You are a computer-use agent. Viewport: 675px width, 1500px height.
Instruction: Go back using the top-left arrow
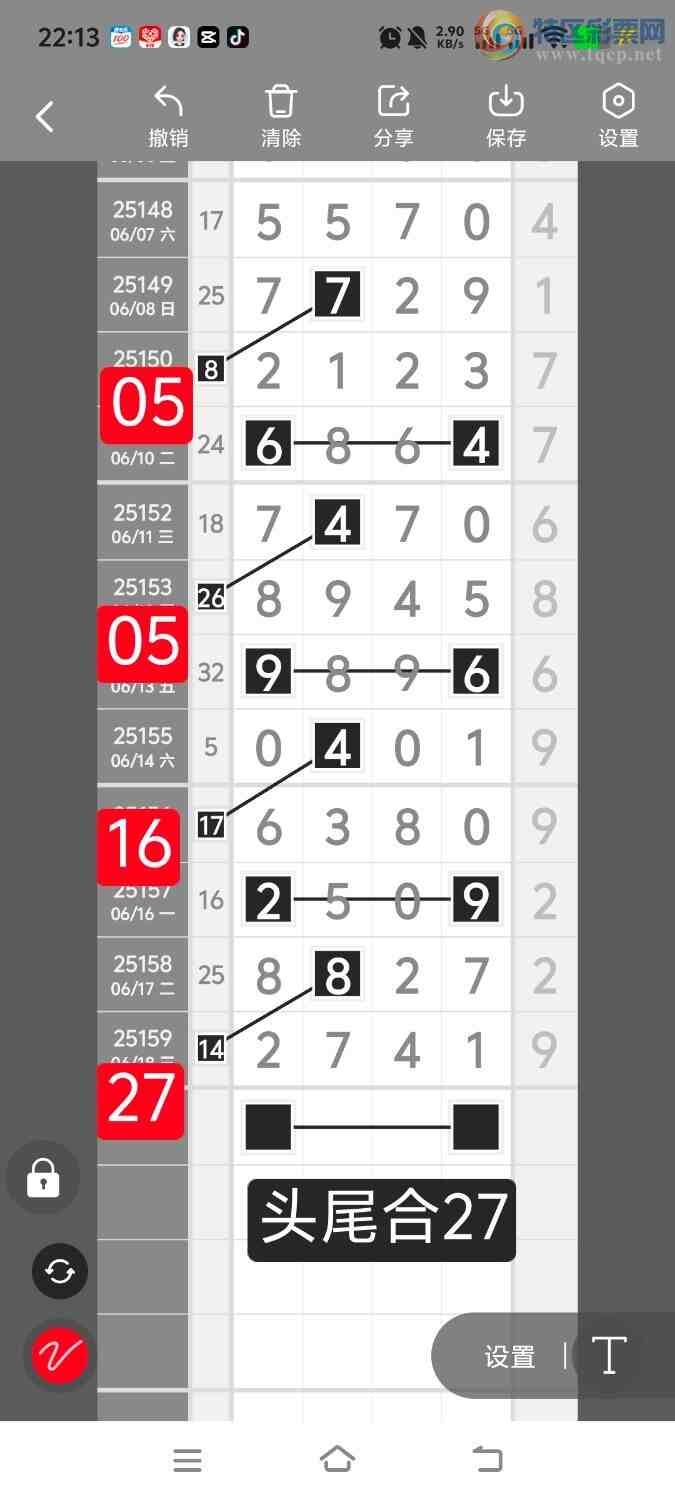[44, 117]
